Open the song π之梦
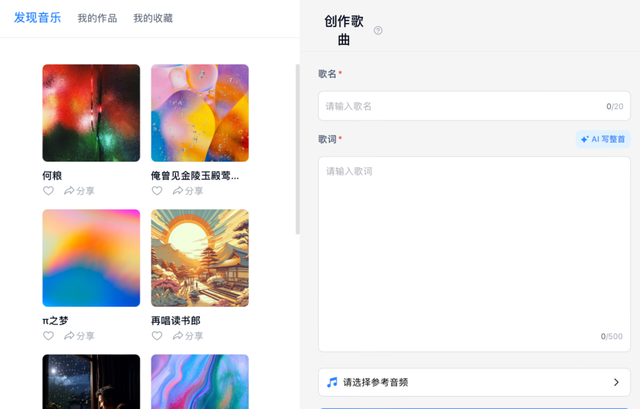 pos(91,258)
